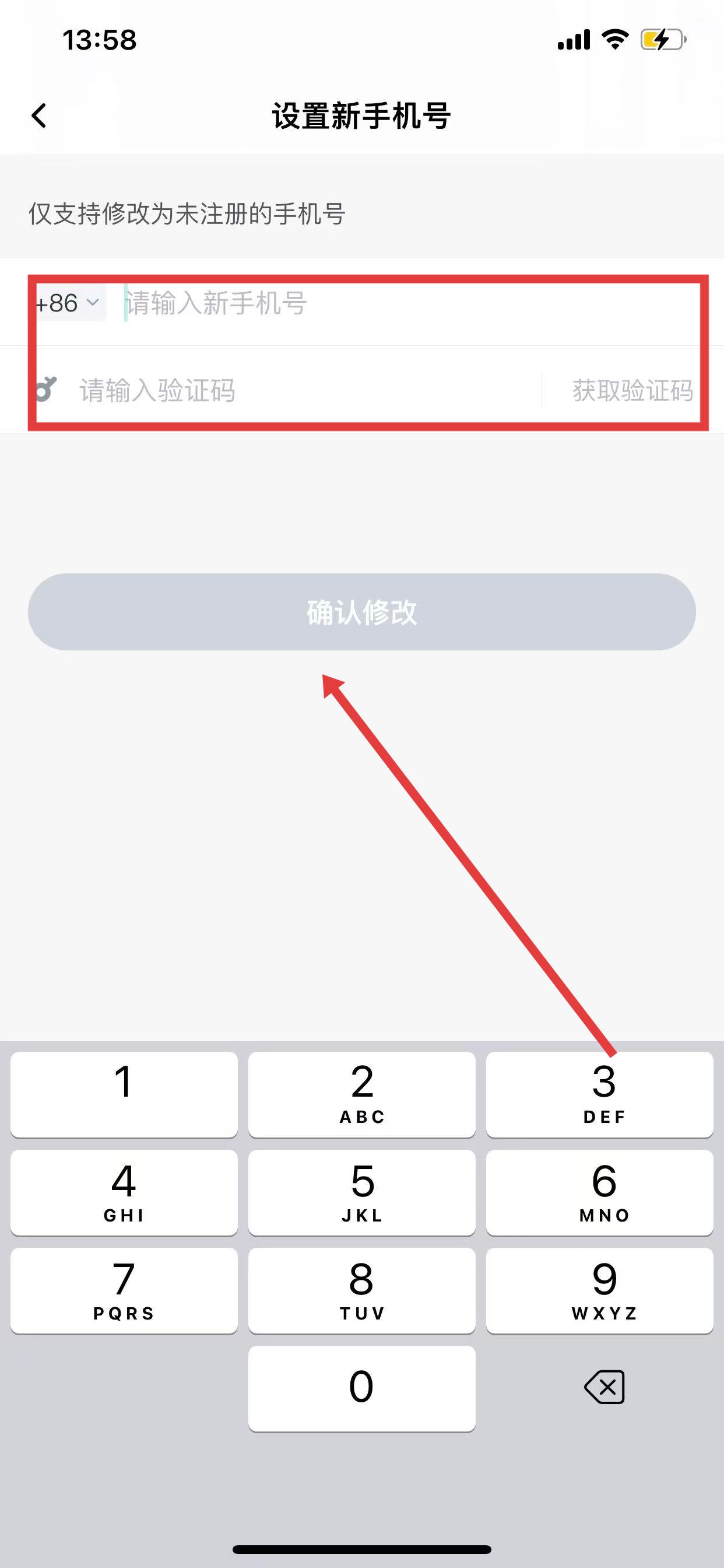This screenshot has width=724, height=1568.
Task: Enter digit 8 on the keypad
Action: pyautogui.click(x=361, y=1290)
